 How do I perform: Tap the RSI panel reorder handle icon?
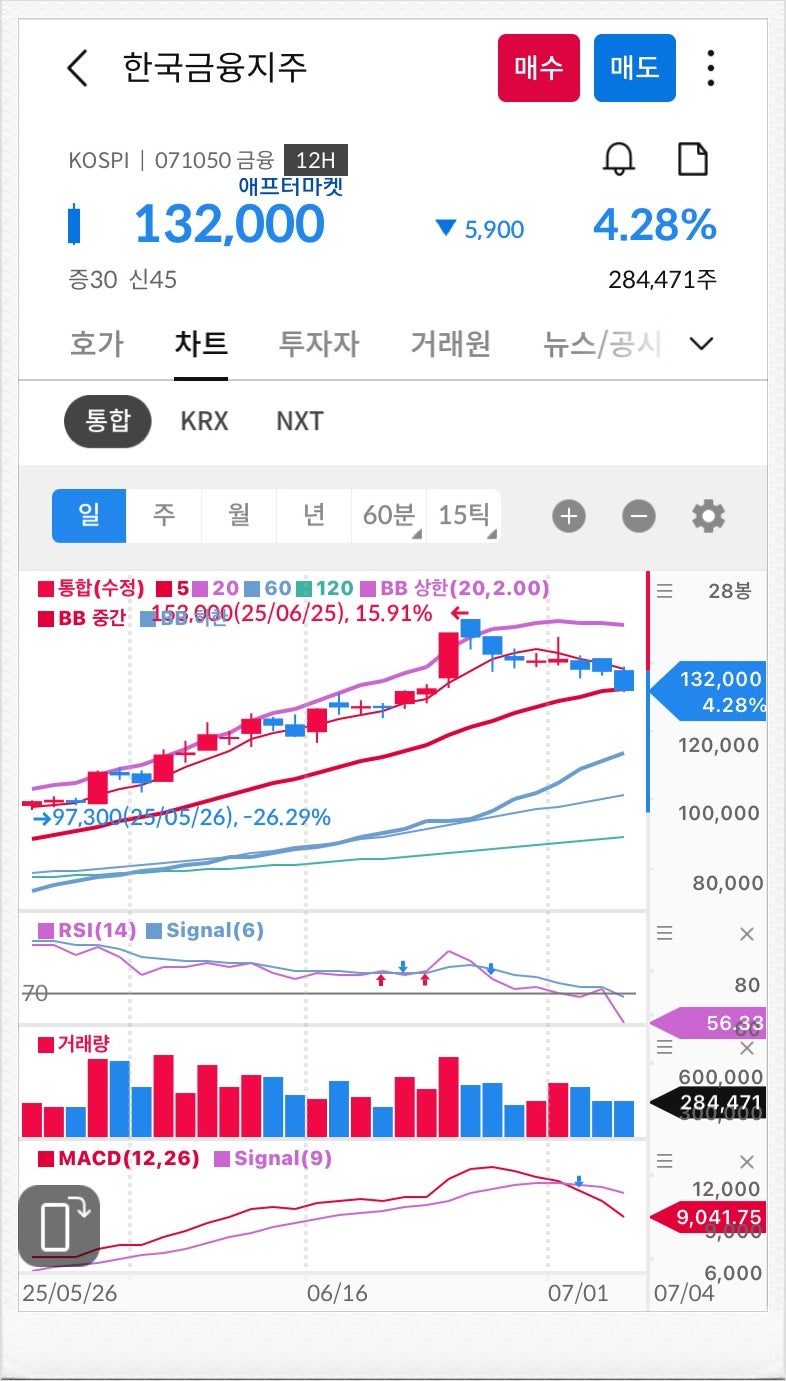(x=664, y=933)
